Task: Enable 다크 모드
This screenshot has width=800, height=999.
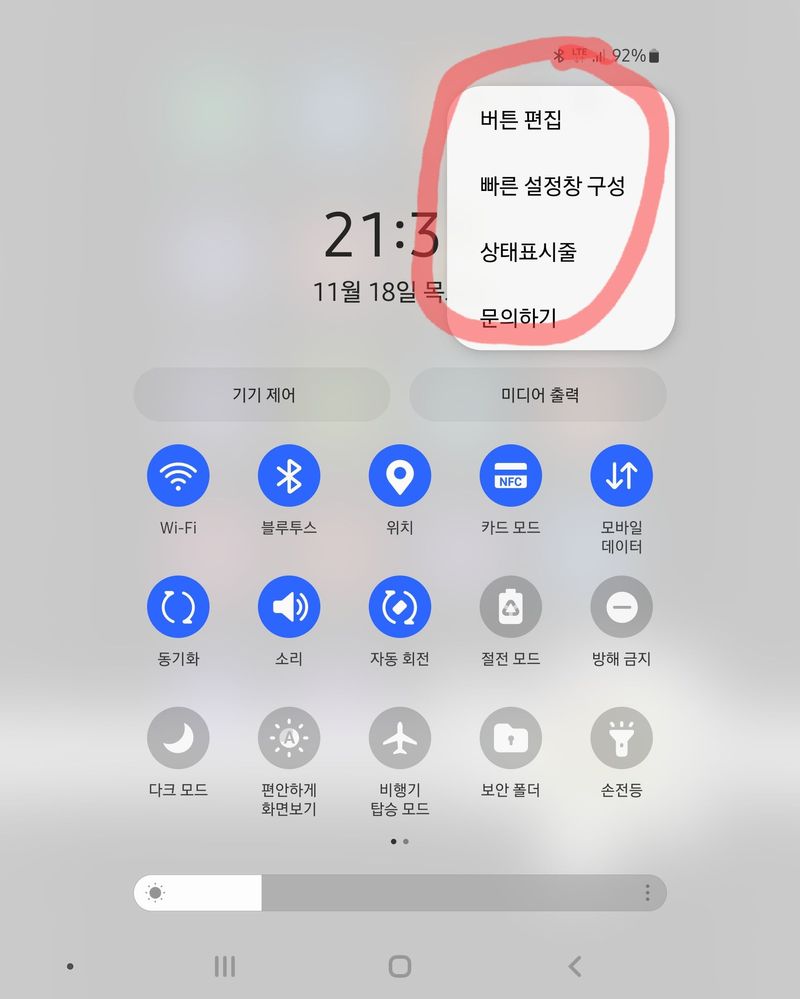Action: (178, 738)
